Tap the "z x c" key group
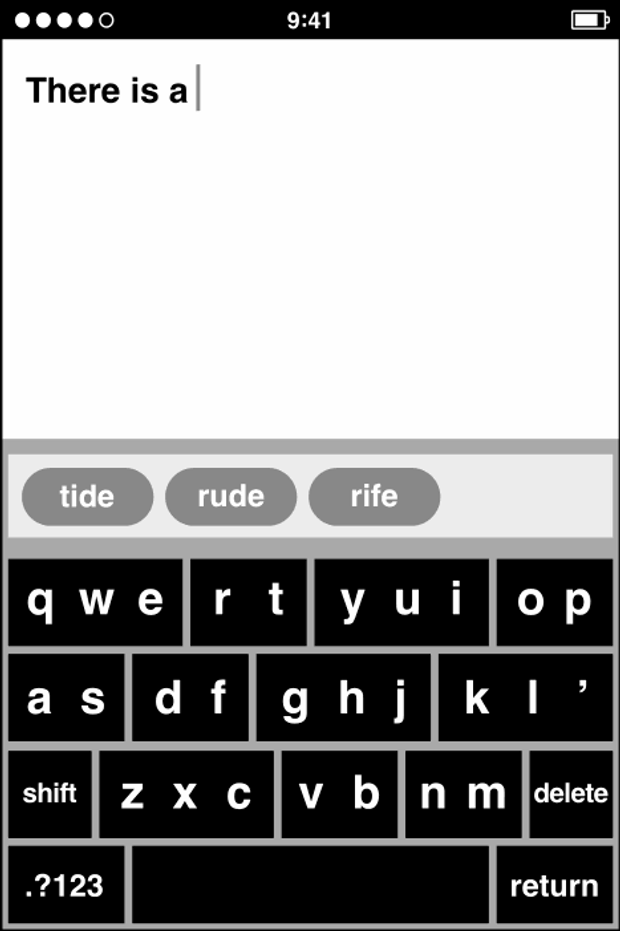Viewport: 620px width, 931px height. point(185,794)
